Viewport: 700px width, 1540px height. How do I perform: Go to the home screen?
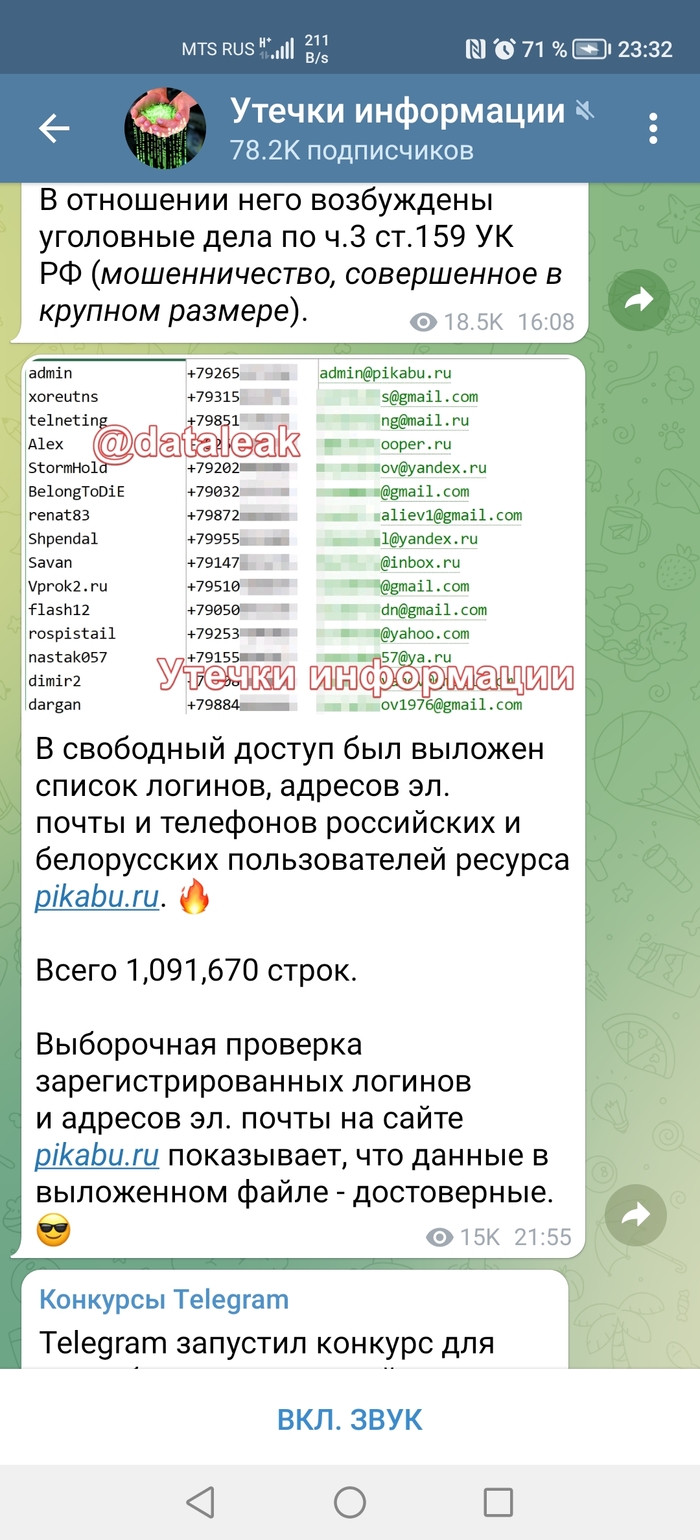tap(350, 1502)
